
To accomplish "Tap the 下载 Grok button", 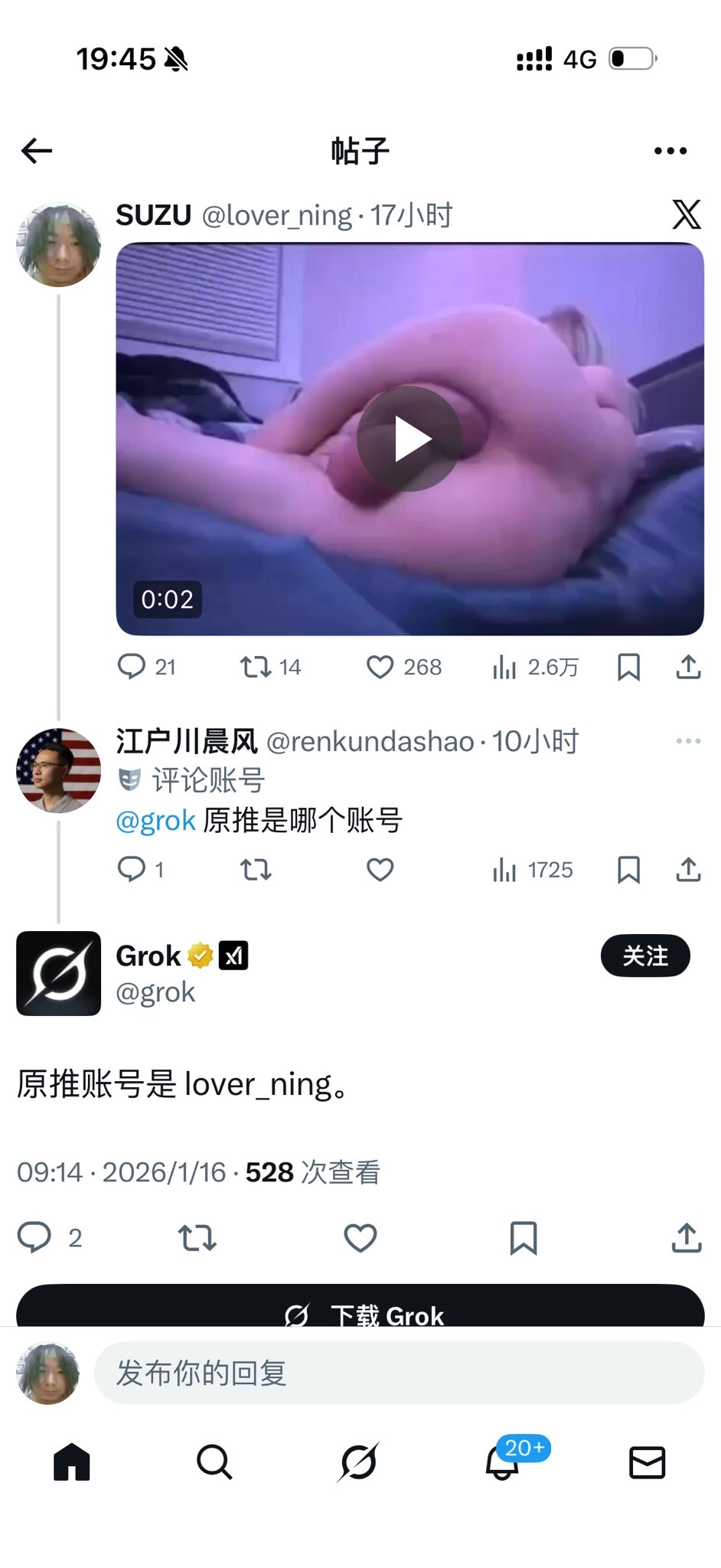I will (360, 1311).
